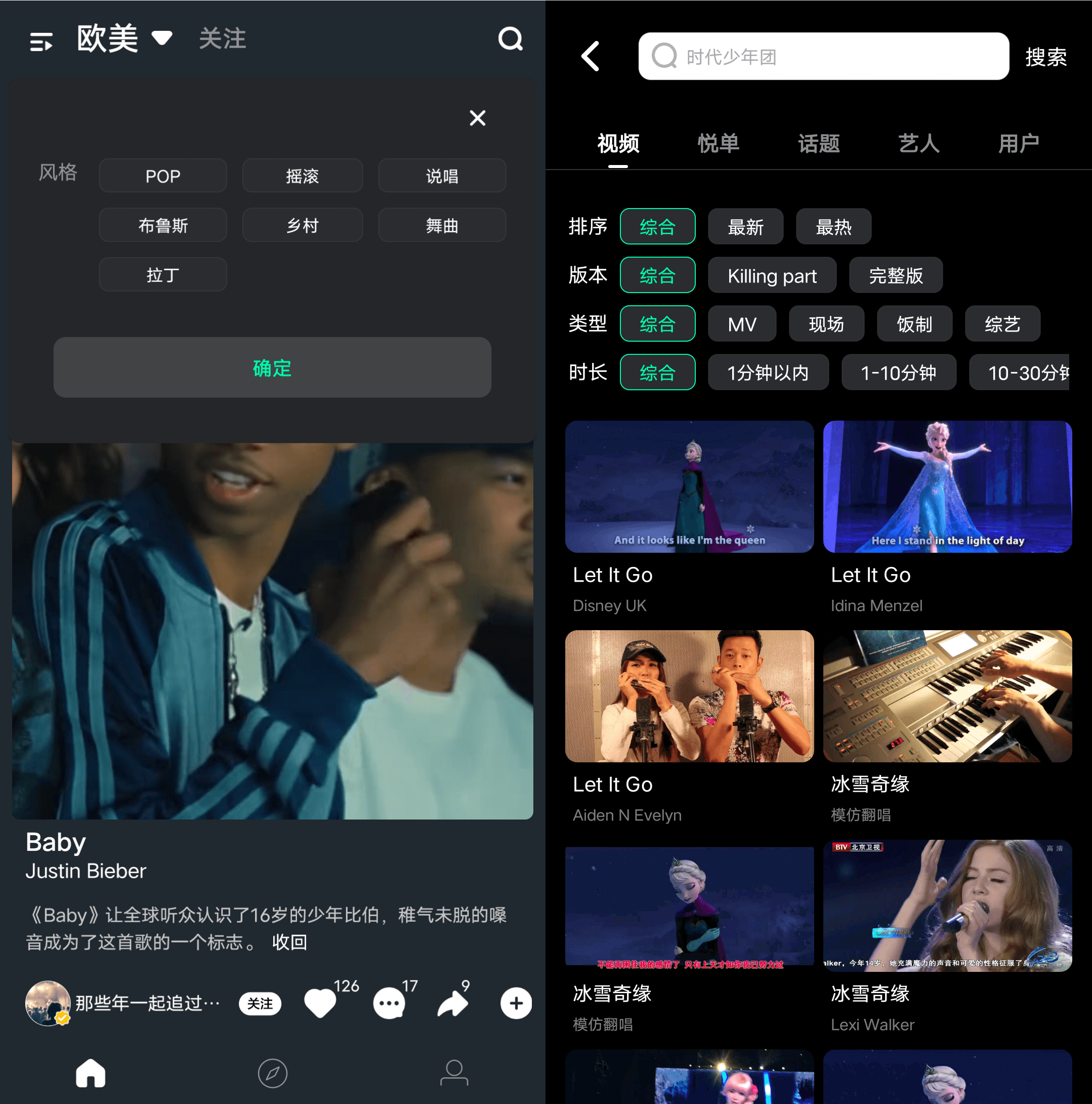
Task: Select the POP style chip
Action: [163, 176]
